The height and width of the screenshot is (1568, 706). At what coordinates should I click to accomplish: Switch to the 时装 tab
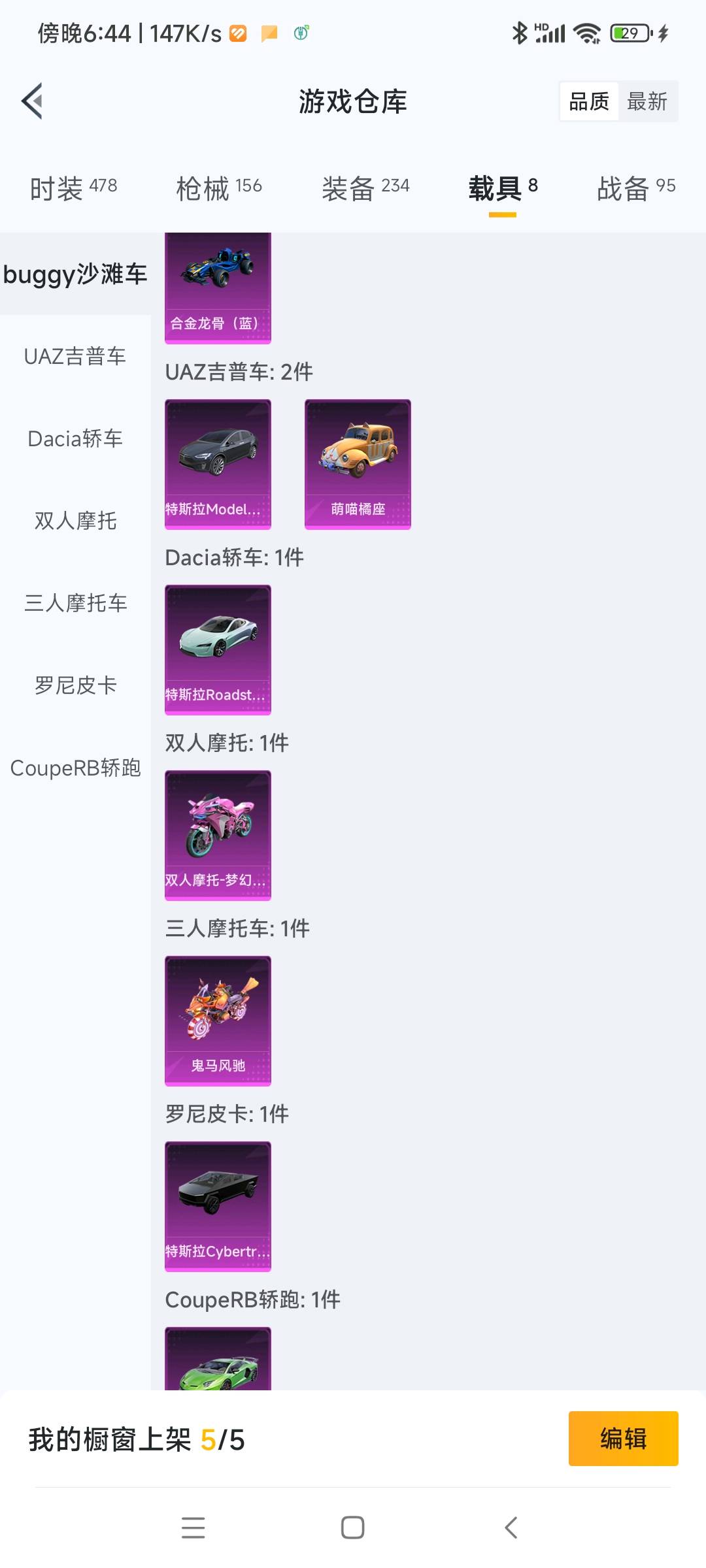(73, 188)
